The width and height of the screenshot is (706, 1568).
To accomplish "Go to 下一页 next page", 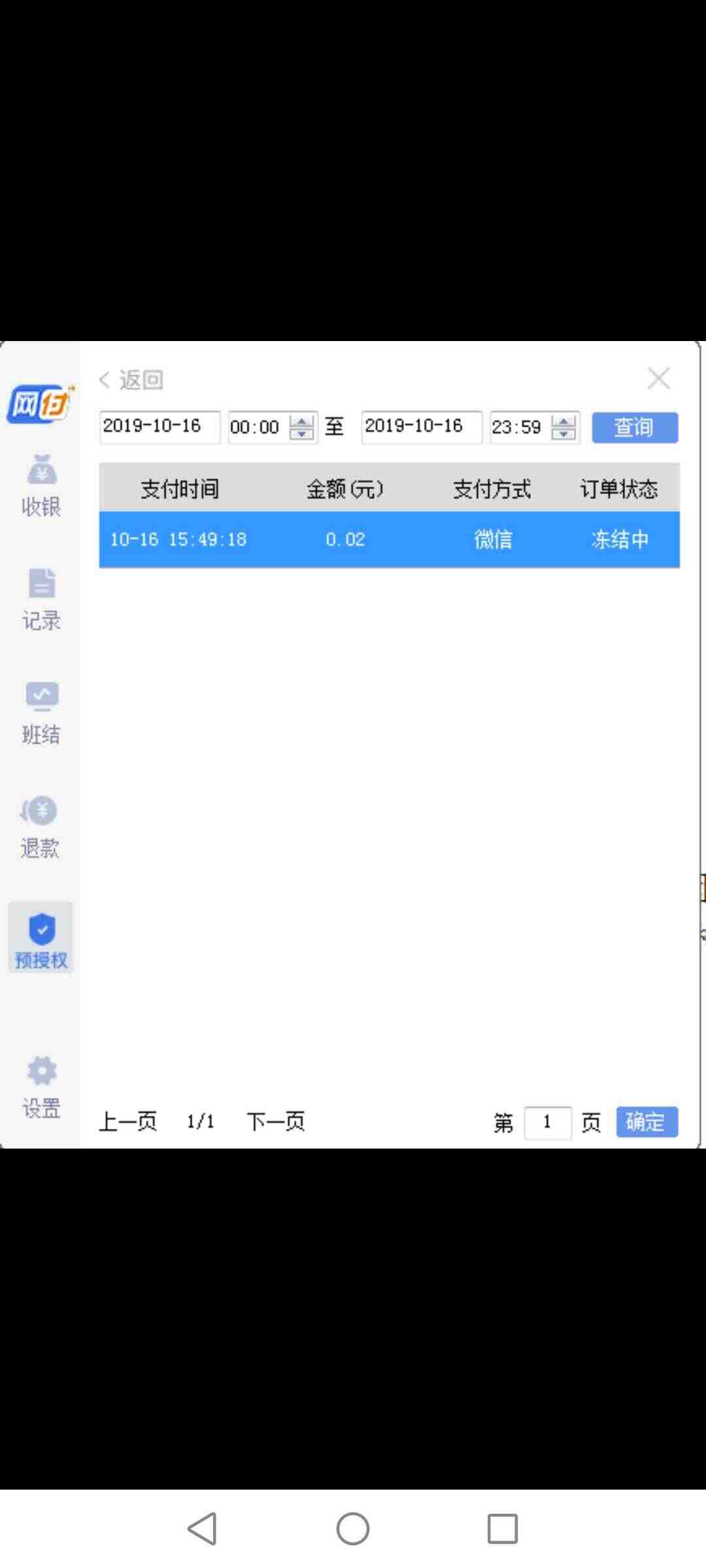I will pos(276,1121).
